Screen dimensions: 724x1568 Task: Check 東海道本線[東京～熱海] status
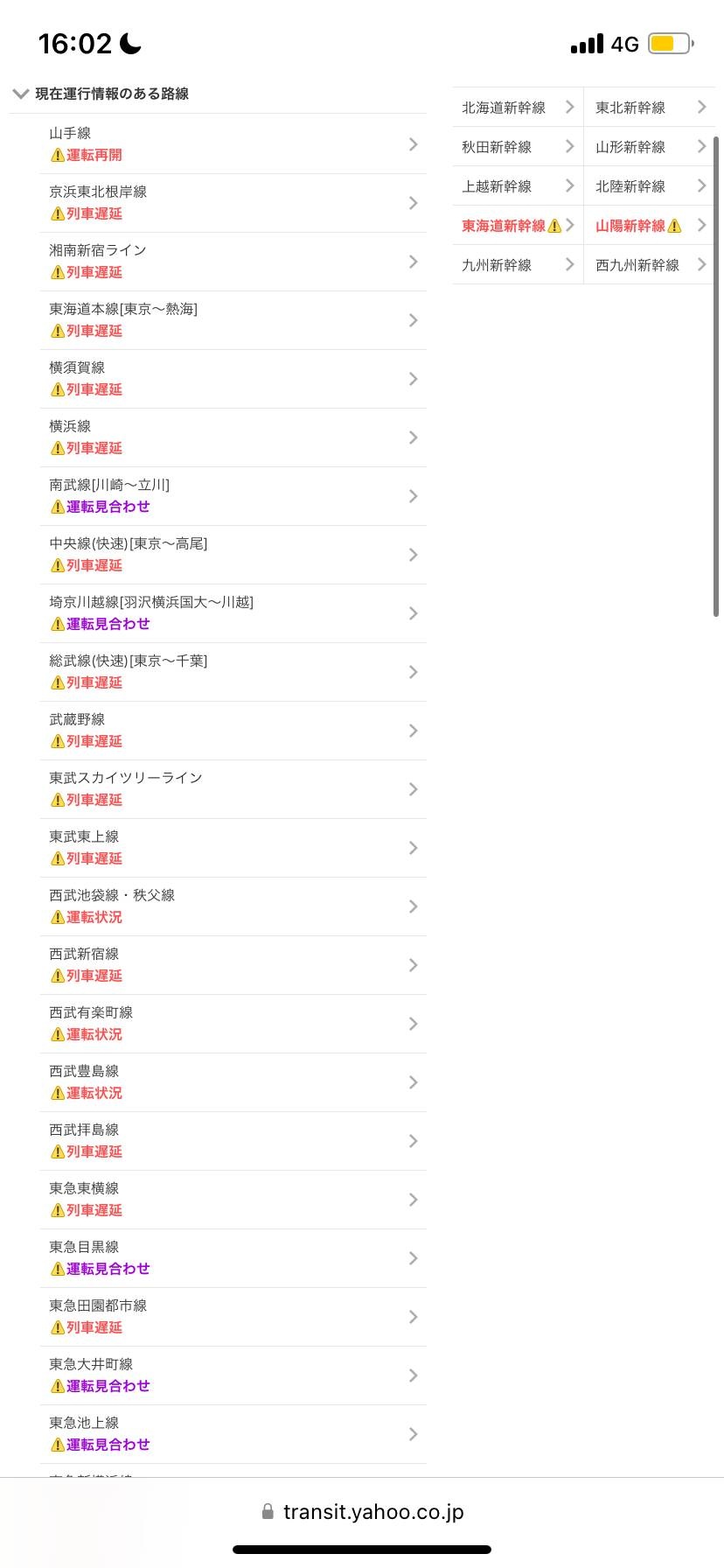pyautogui.click(x=233, y=320)
